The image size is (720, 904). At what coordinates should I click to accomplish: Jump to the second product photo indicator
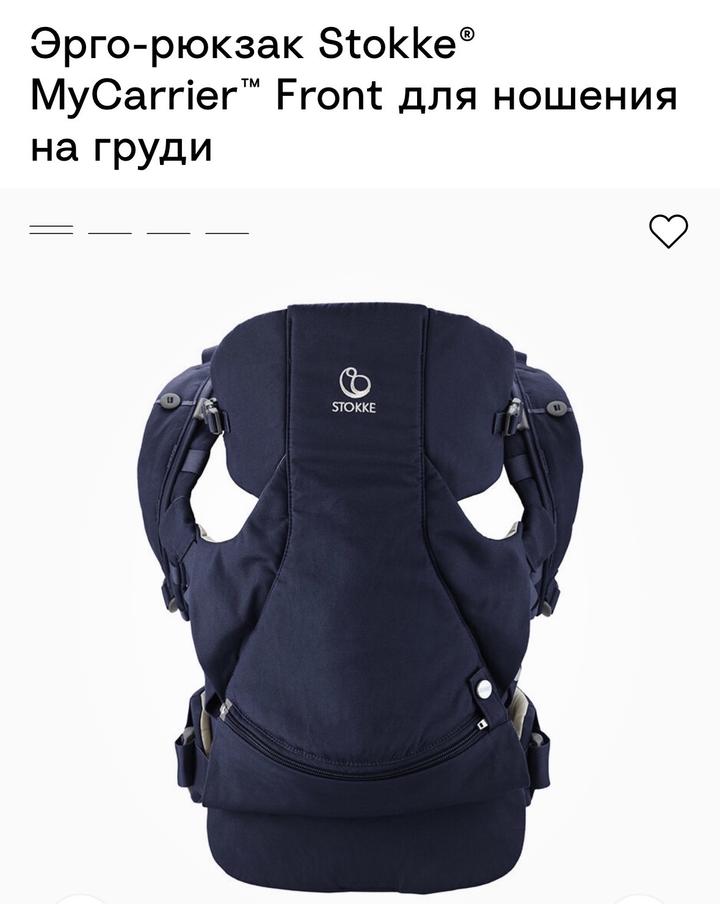pos(110,231)
